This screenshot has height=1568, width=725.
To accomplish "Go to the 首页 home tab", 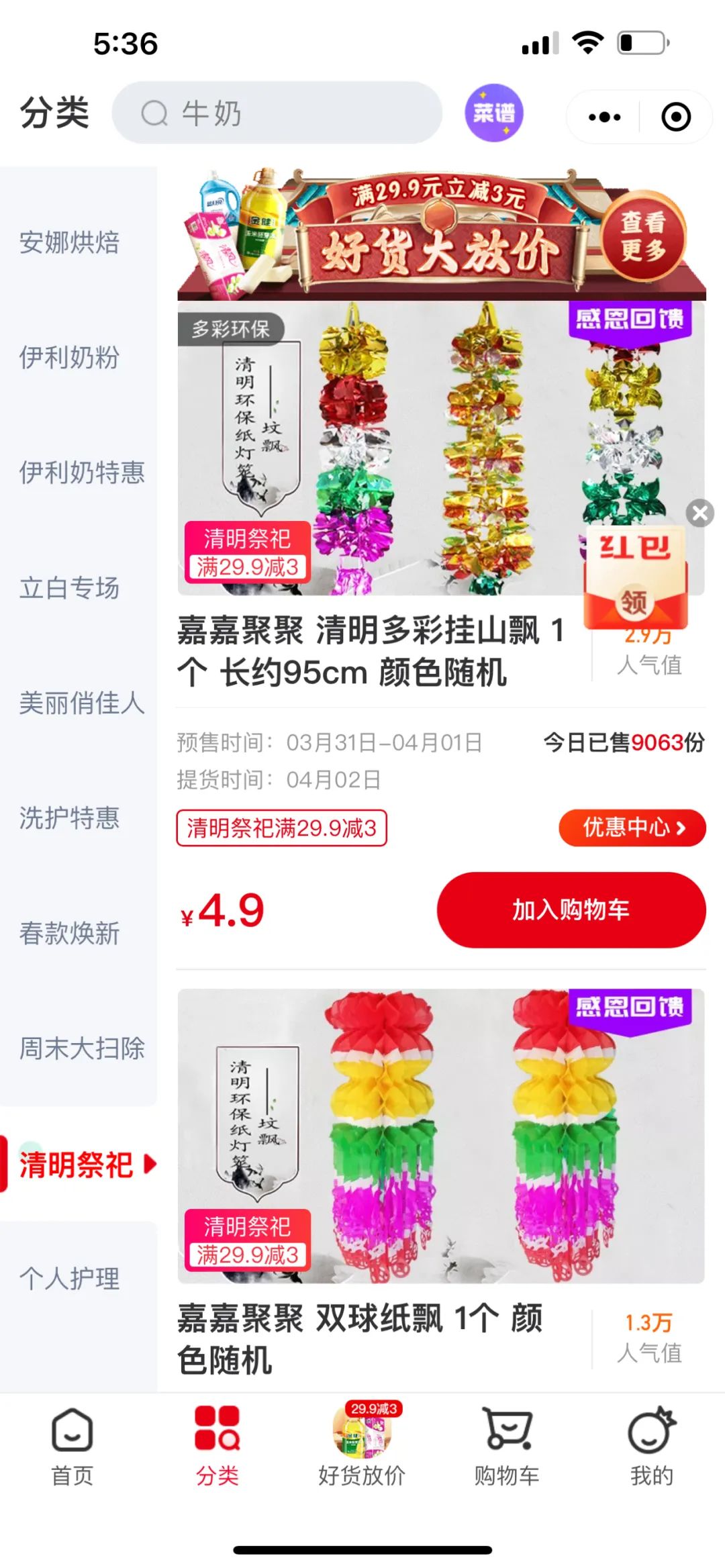I will 72,1447.
